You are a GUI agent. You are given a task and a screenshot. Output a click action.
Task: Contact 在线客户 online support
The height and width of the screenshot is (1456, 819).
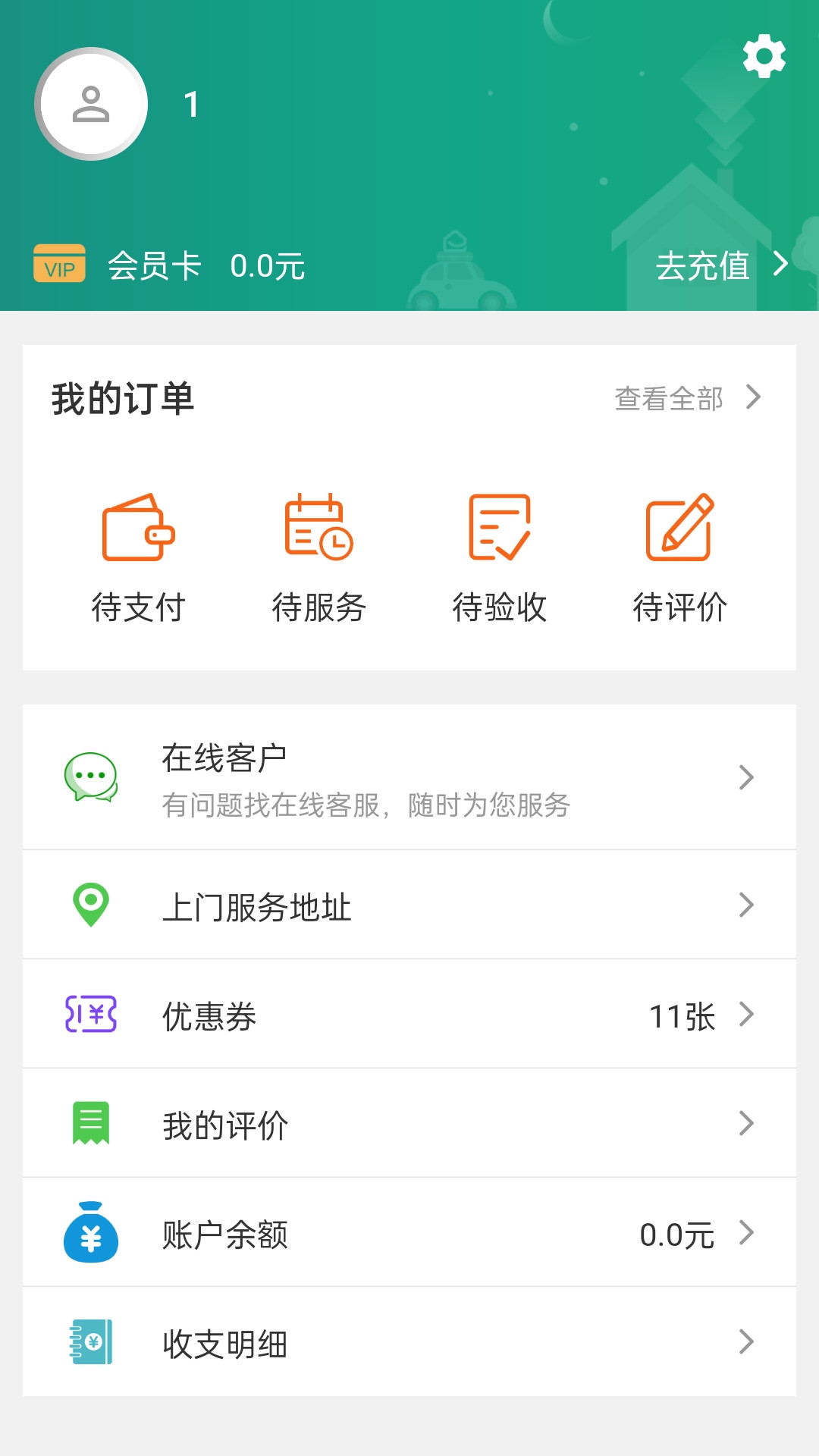(x=409, y=778)
